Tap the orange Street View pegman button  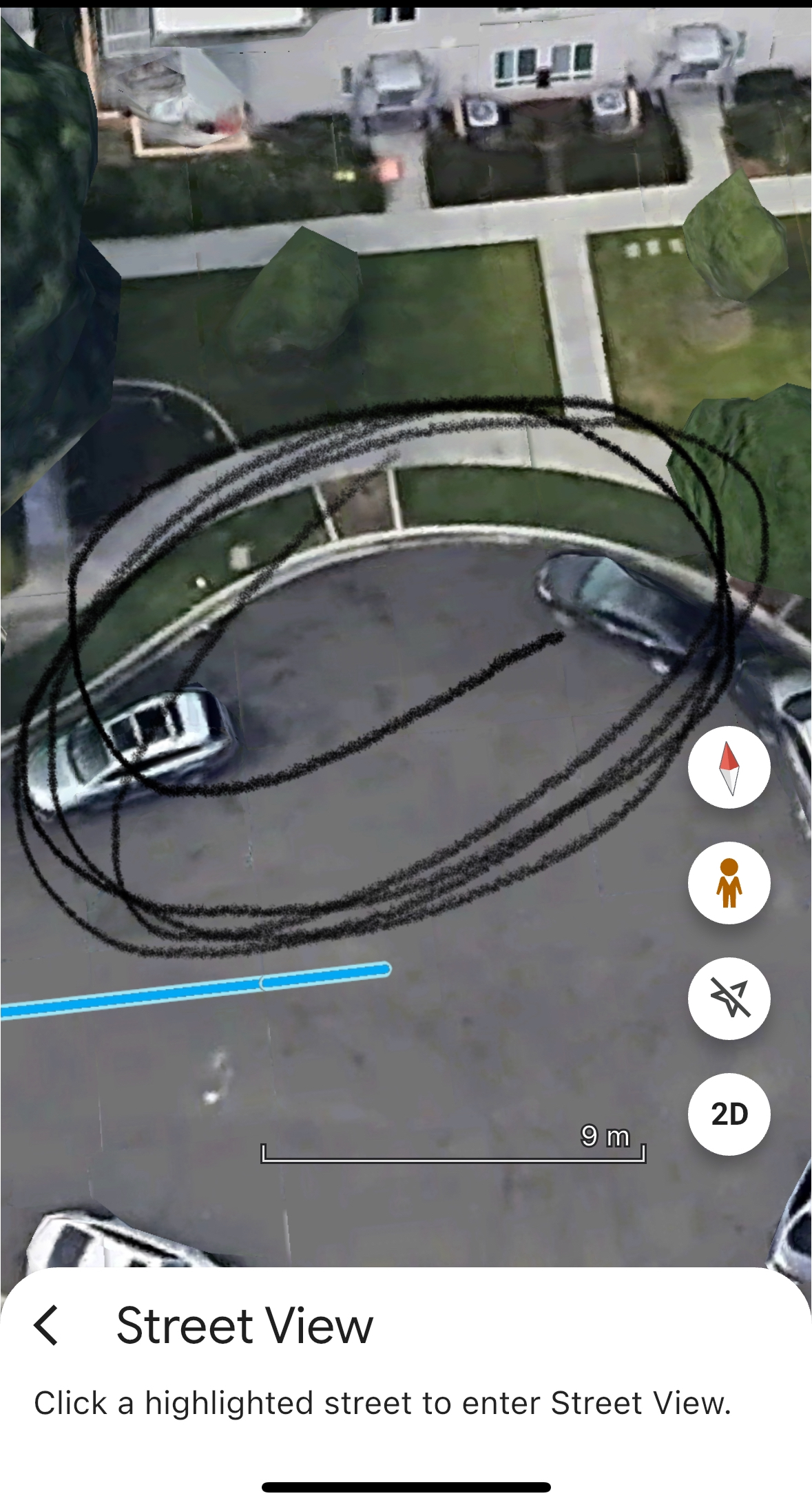coord(729,882)
